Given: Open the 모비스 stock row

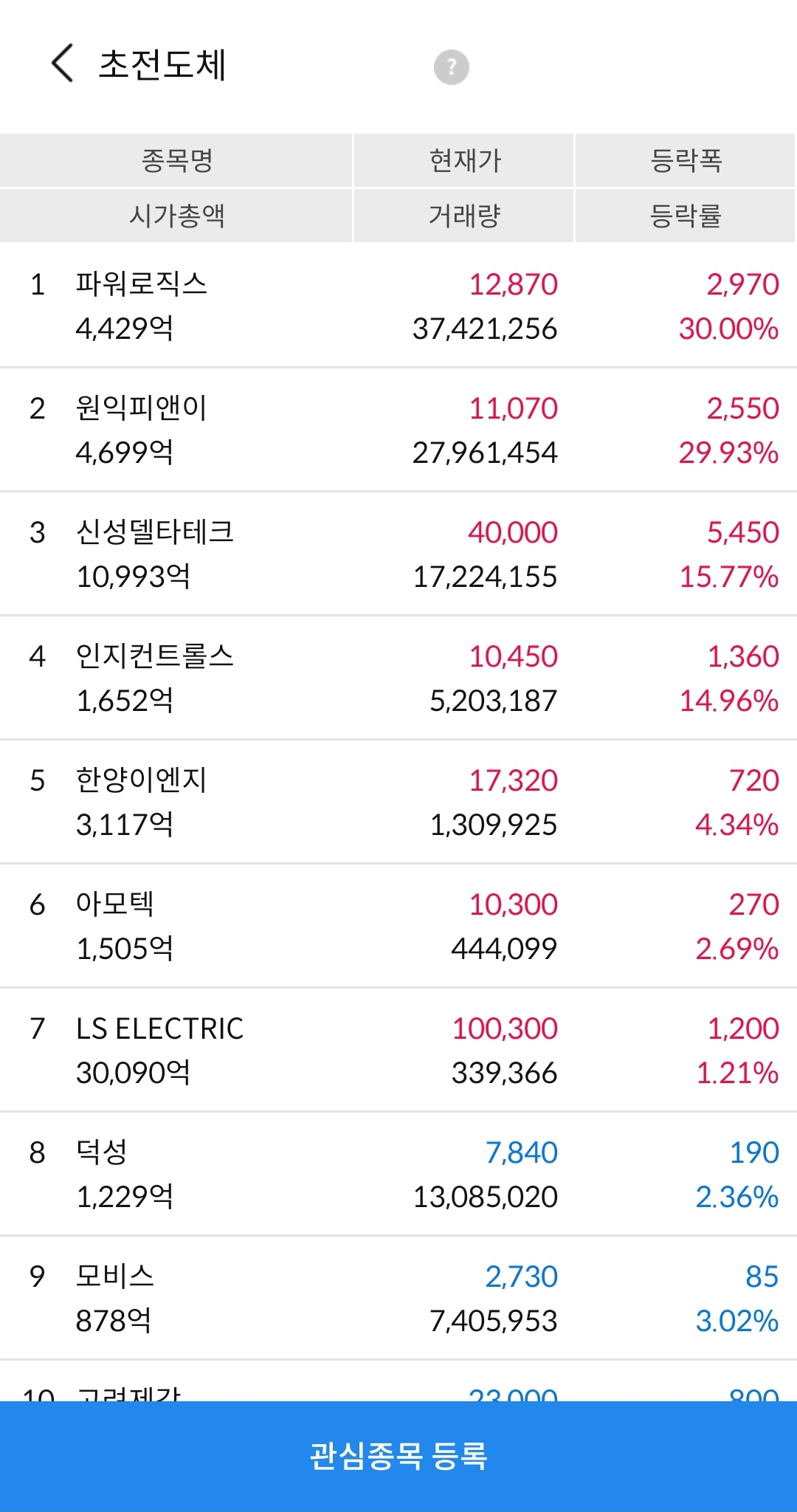Looking at the screenshot, I should click(398, 1298).
